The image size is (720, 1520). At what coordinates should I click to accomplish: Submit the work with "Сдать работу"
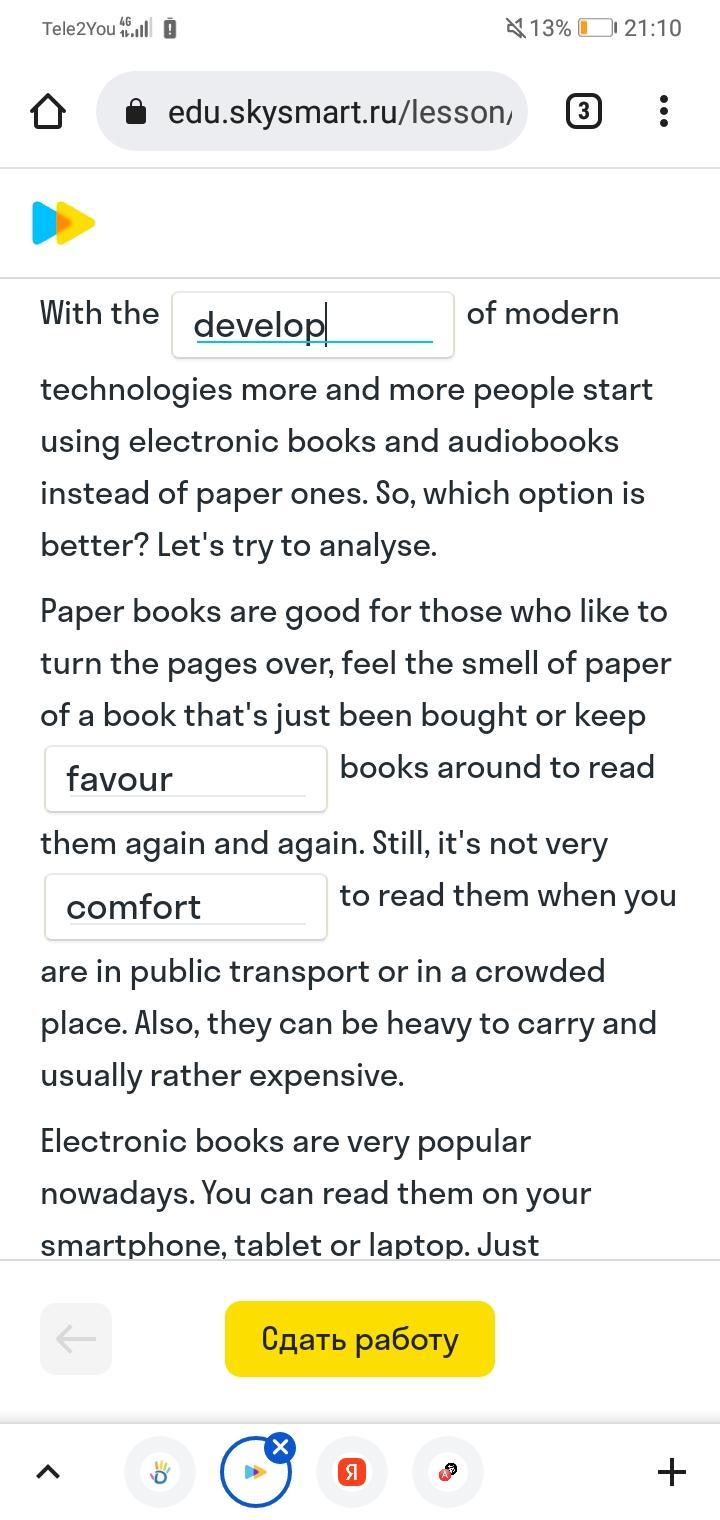[360, 1339]
